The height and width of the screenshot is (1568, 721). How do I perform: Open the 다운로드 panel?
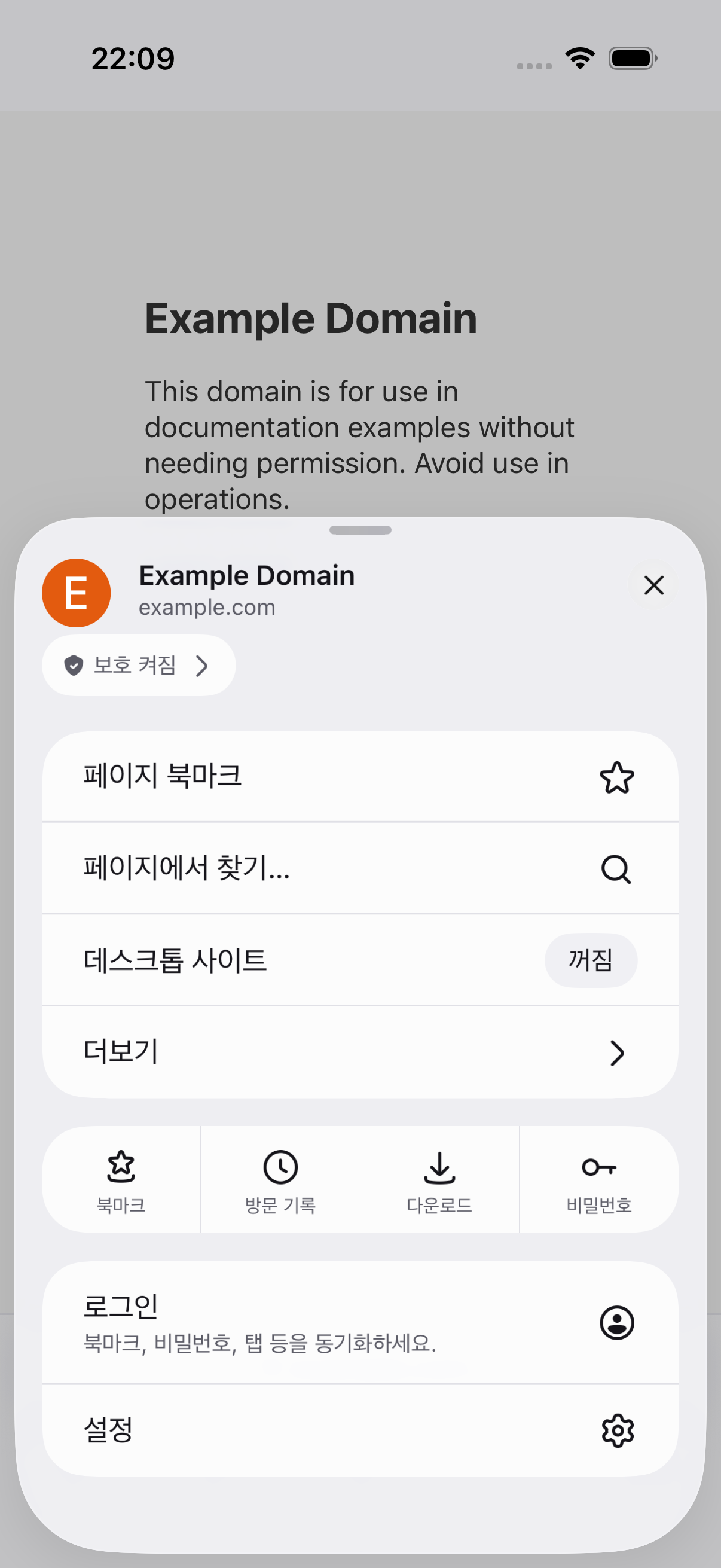pos(440,1180)
